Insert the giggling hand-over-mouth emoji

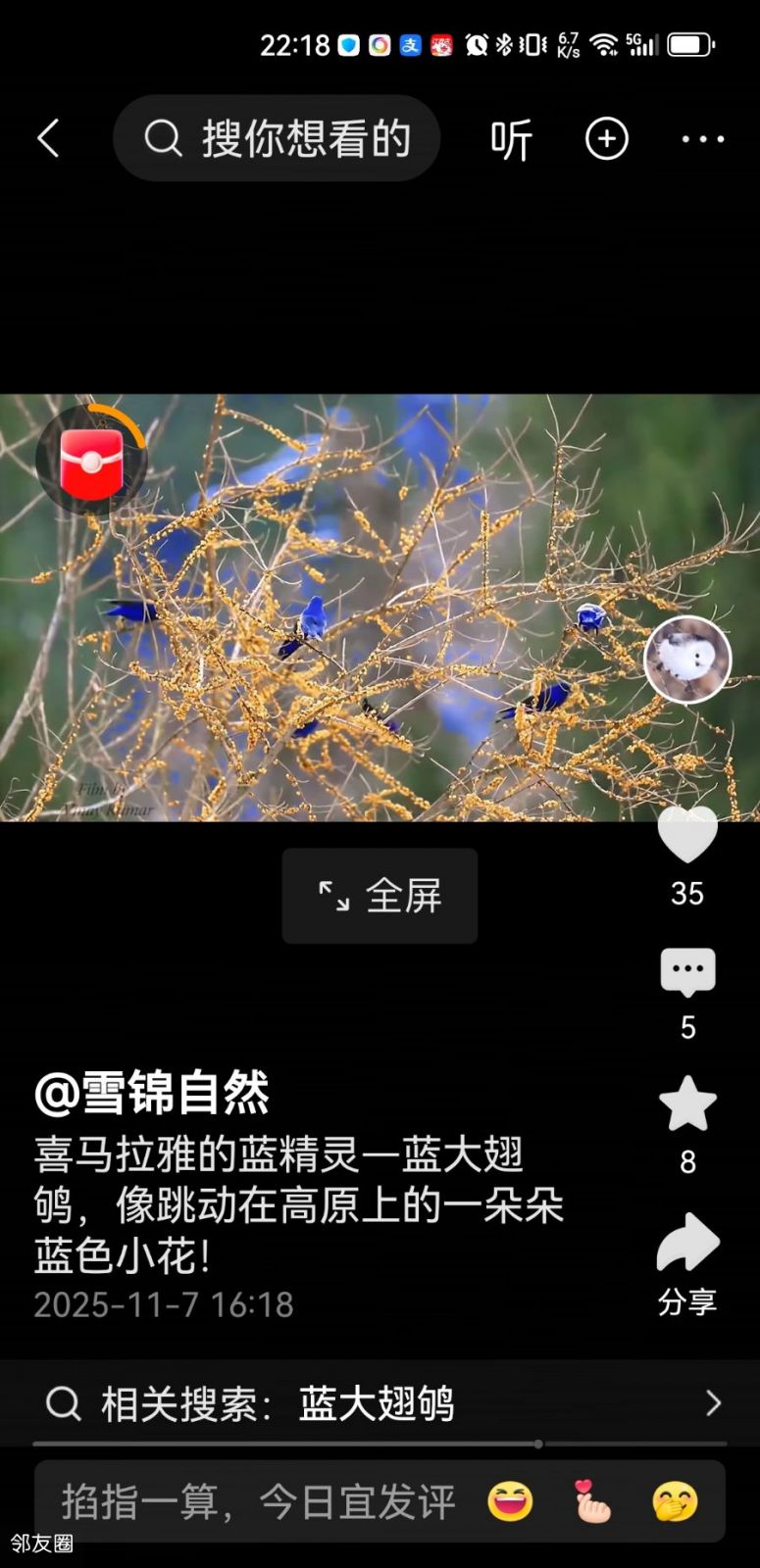tap(675, 1501)
